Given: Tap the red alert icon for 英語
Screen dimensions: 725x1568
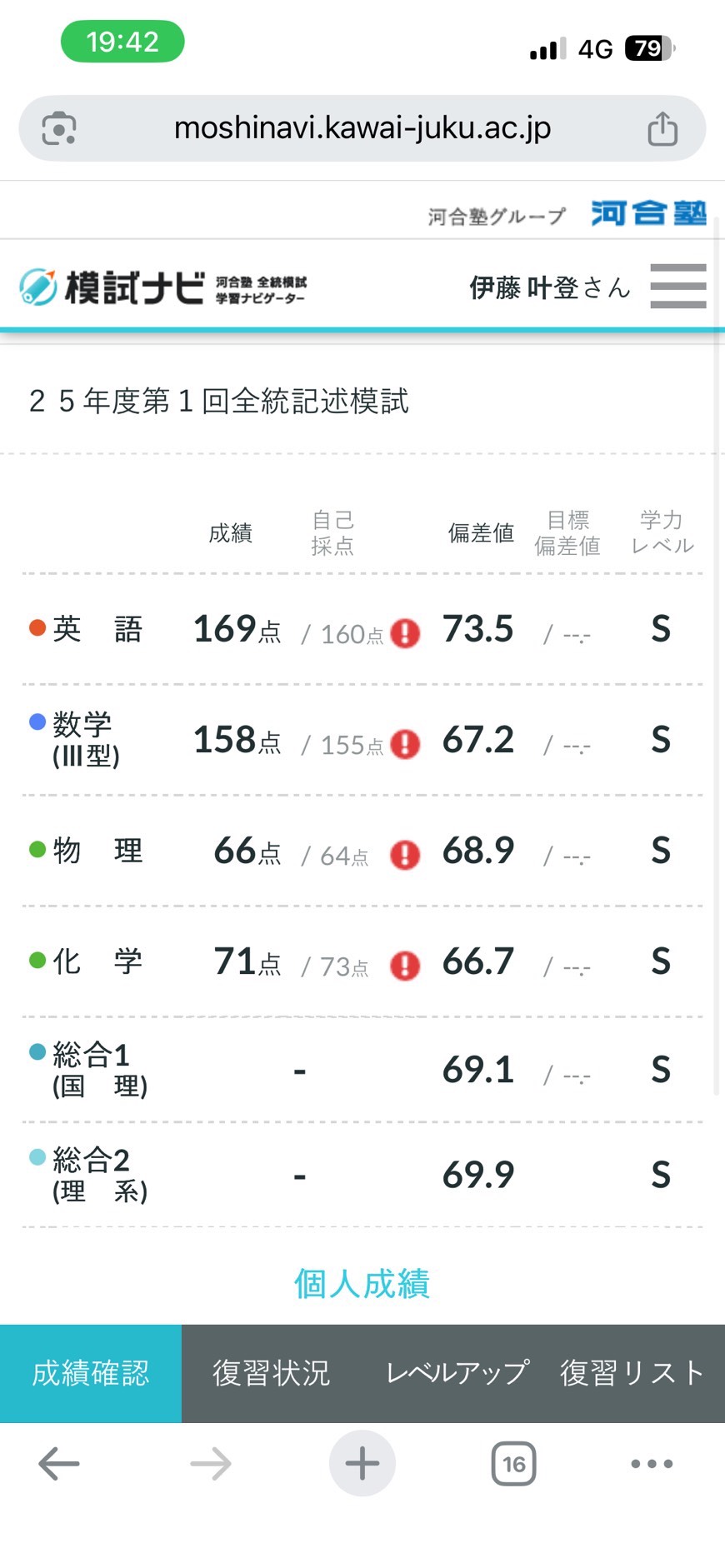Looking at the screenshot, I should point(406,633).
